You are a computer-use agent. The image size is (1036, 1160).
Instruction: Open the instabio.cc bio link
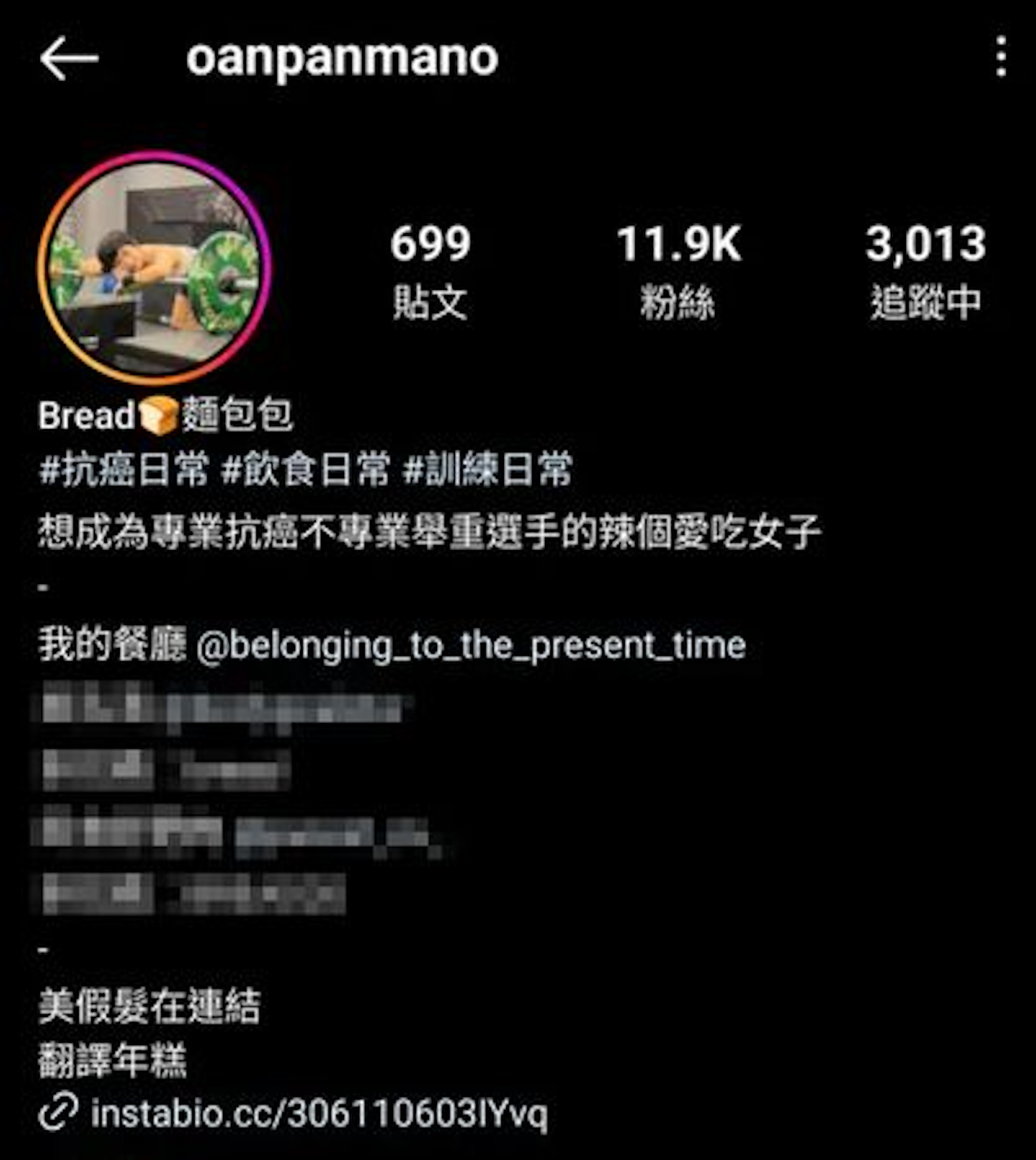(x=319, y=1112)
